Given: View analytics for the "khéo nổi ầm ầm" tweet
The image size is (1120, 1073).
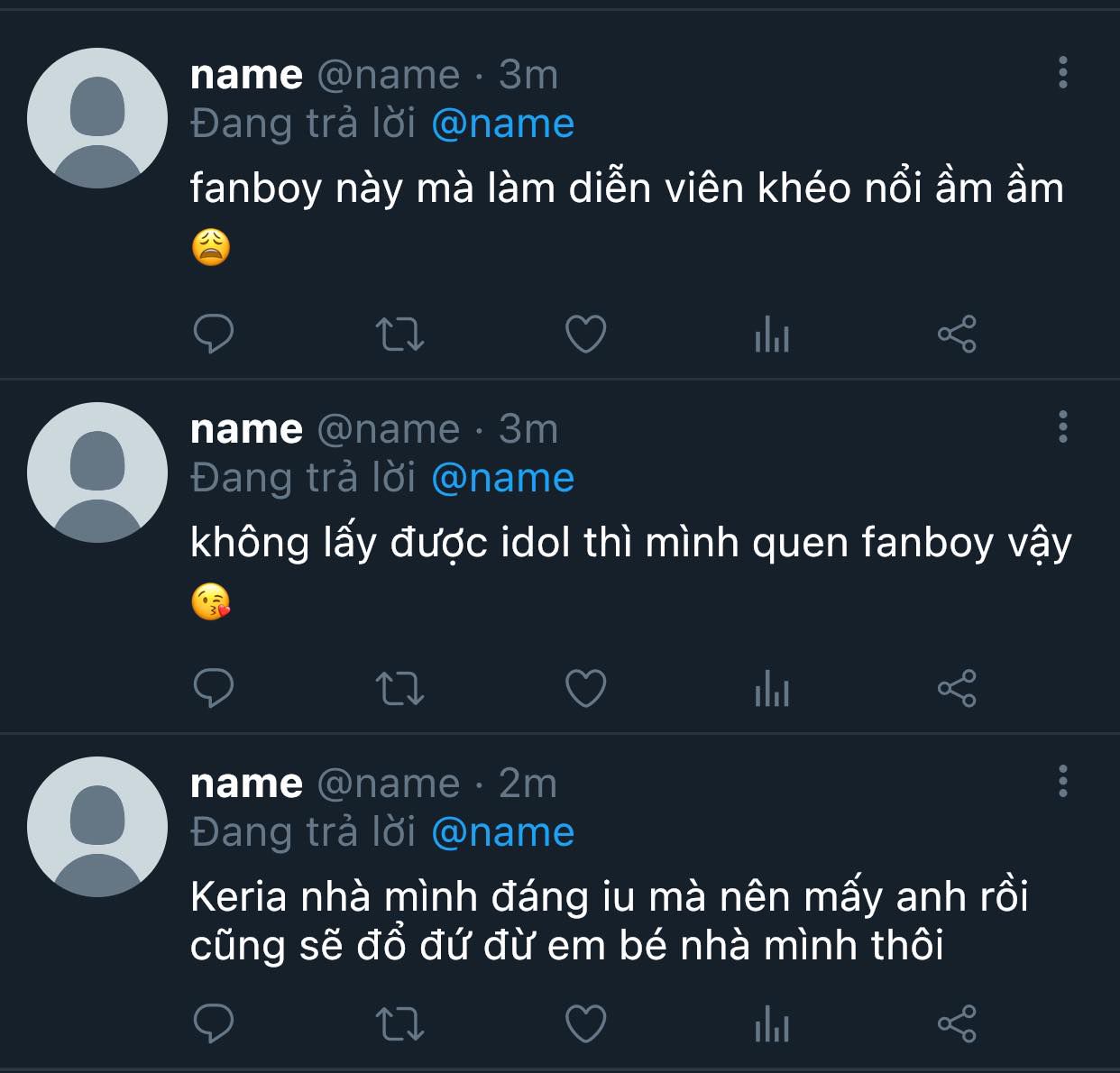Looking at the screenshot, I should tap(772, 335).
